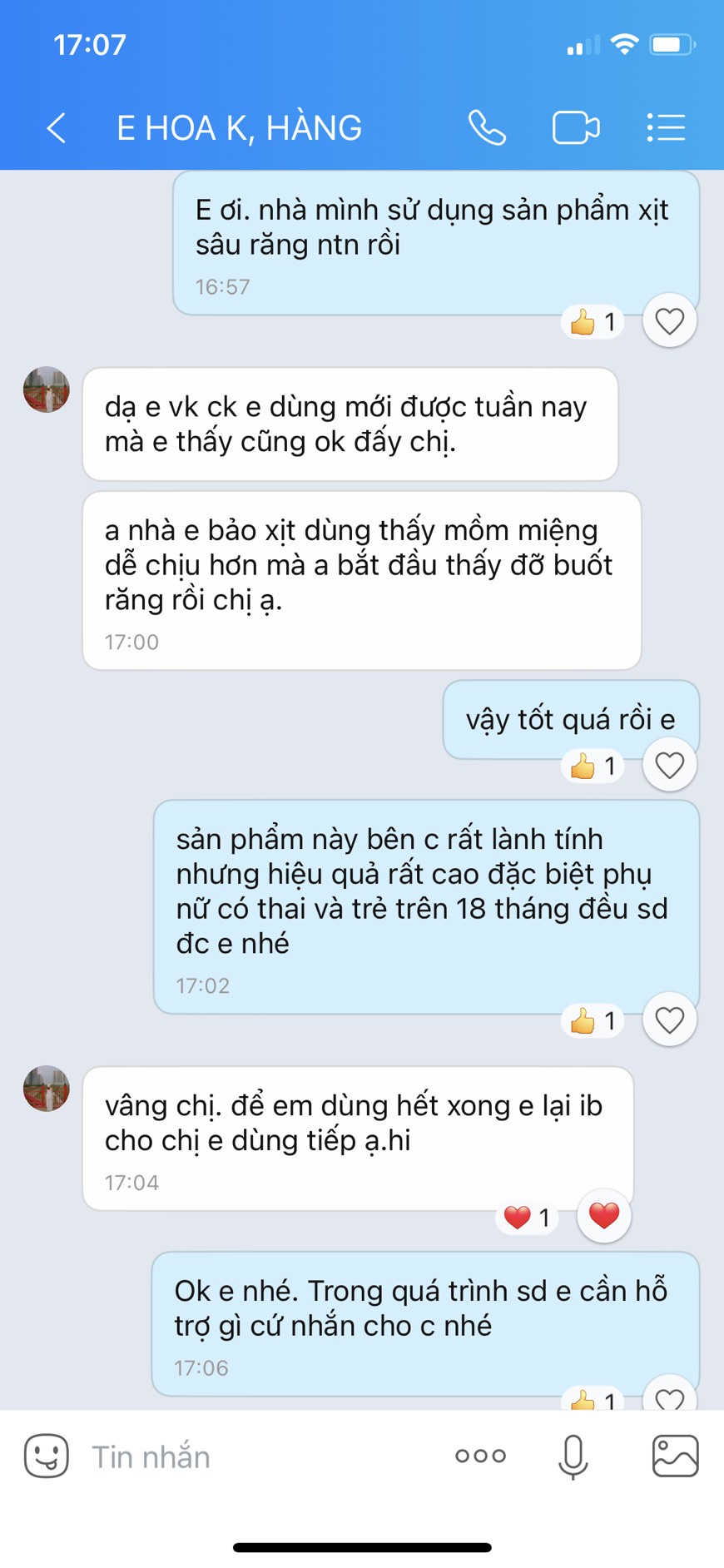View the like count on the 17:02 message

tap(593, 1020)
